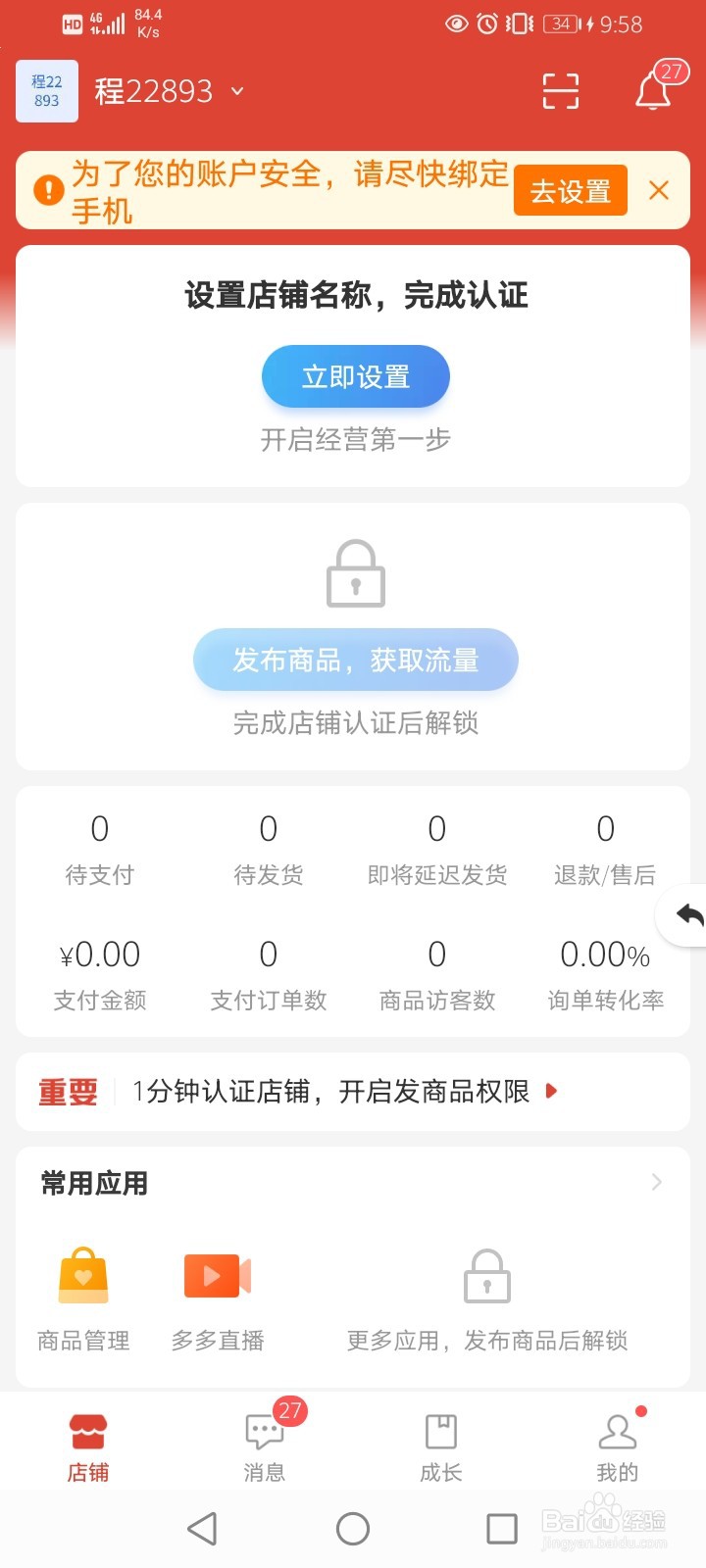
Task: Switch to the 成长 tab
Action: click(x=441, y=1446)
